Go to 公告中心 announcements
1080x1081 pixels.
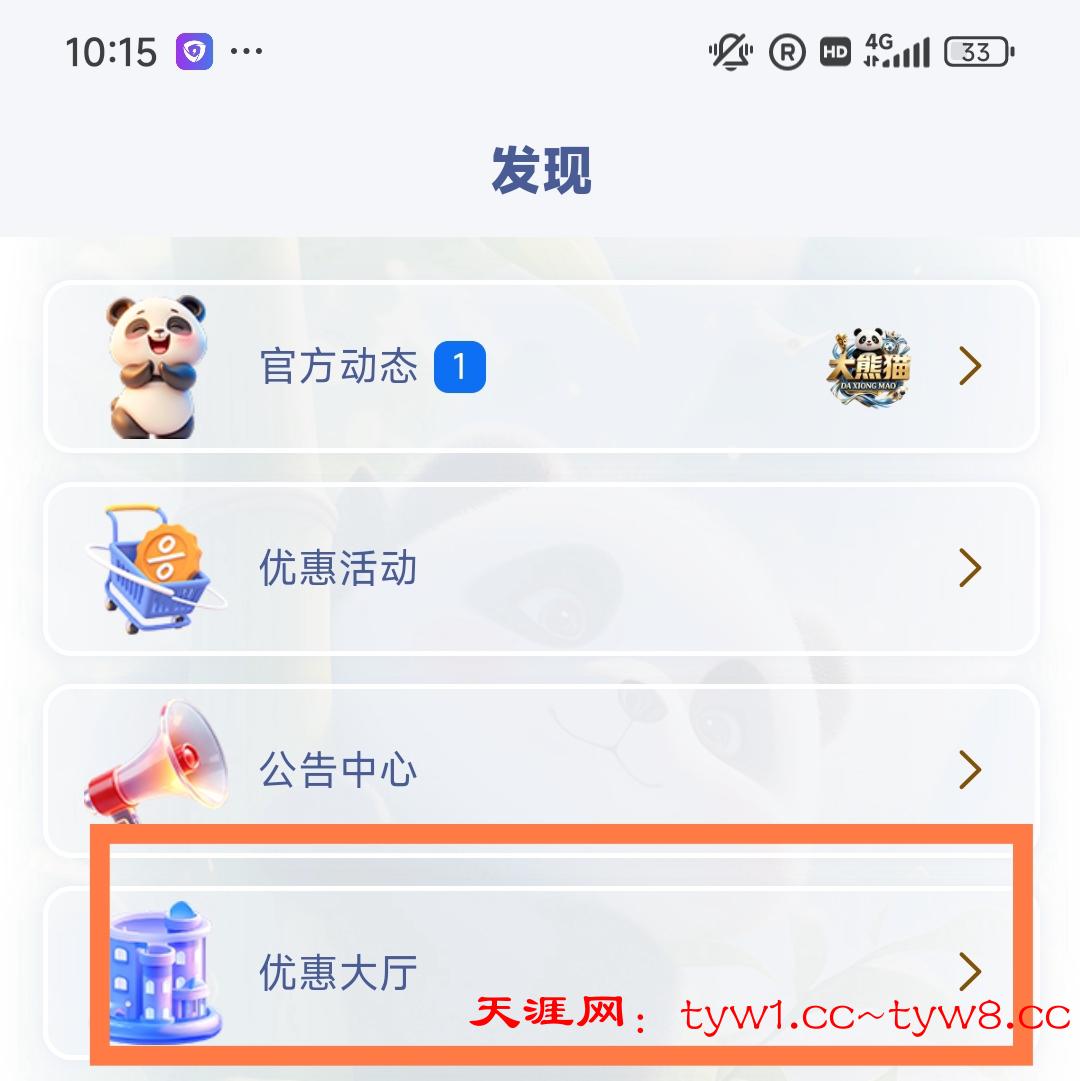[x=540, y=770]
